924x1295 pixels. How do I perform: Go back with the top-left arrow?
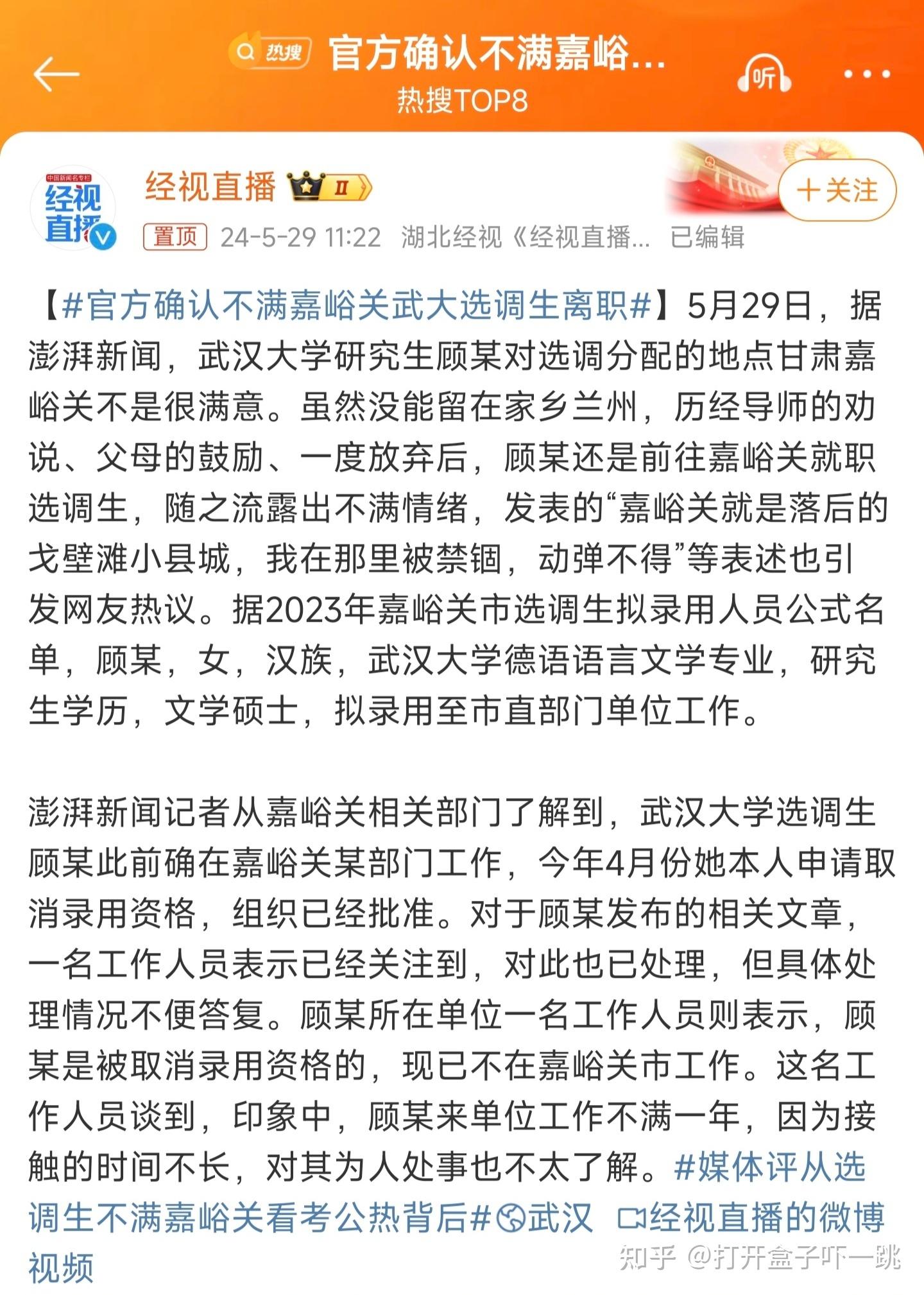pyautogui.click(x=56, y=74)
